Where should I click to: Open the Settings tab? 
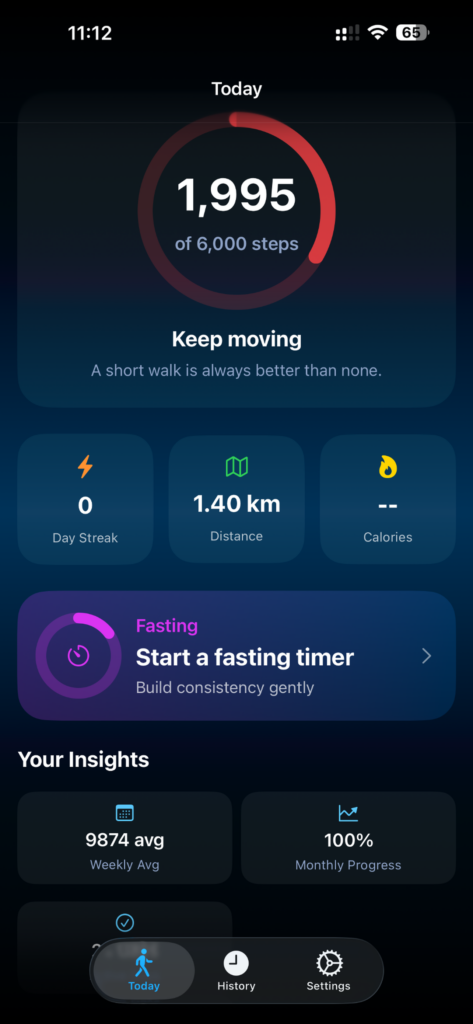(x=329, y=971)
